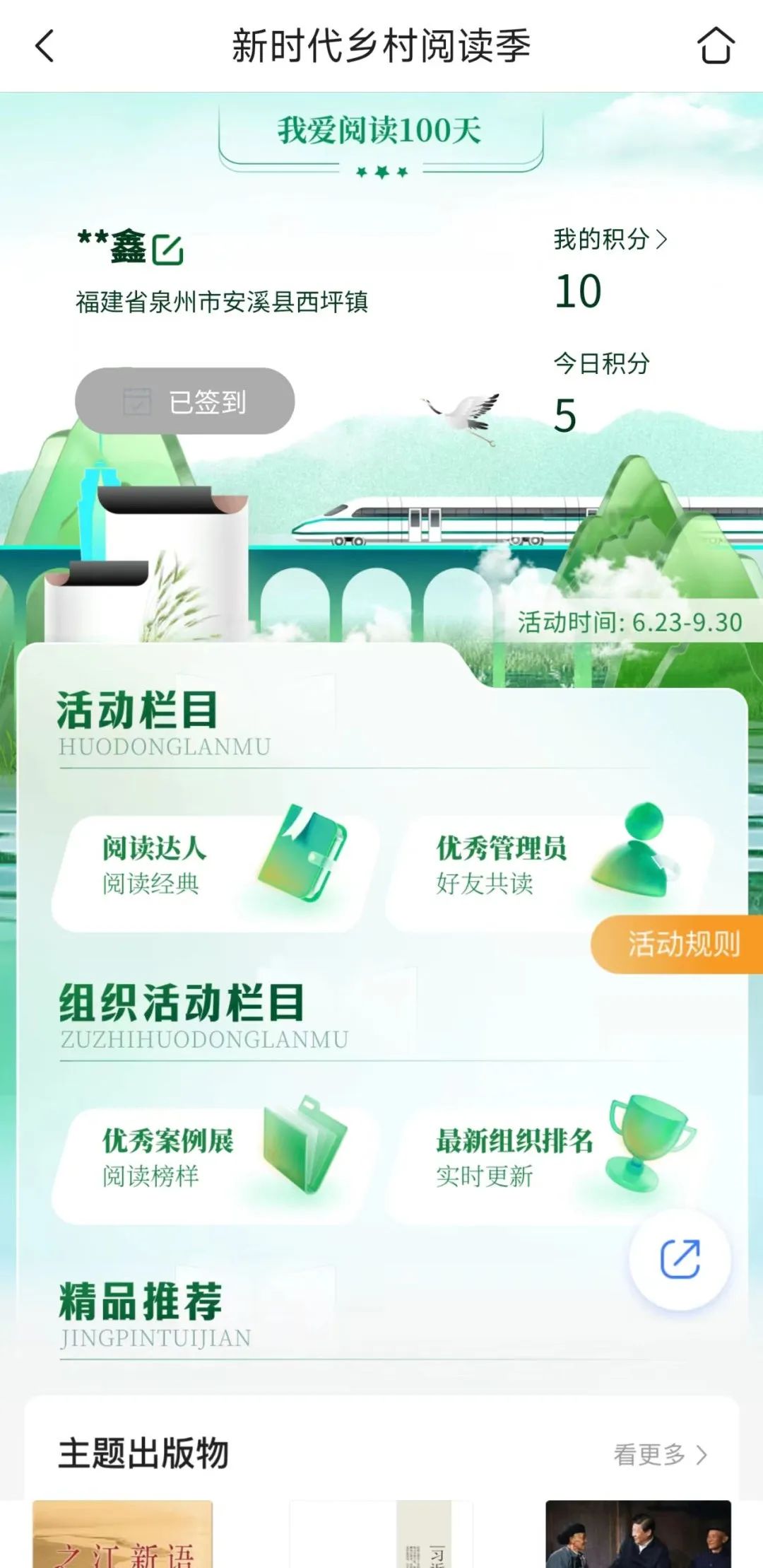View the 活动规则 activity rules
763x1568 pixels.
(x=681, y=944)
